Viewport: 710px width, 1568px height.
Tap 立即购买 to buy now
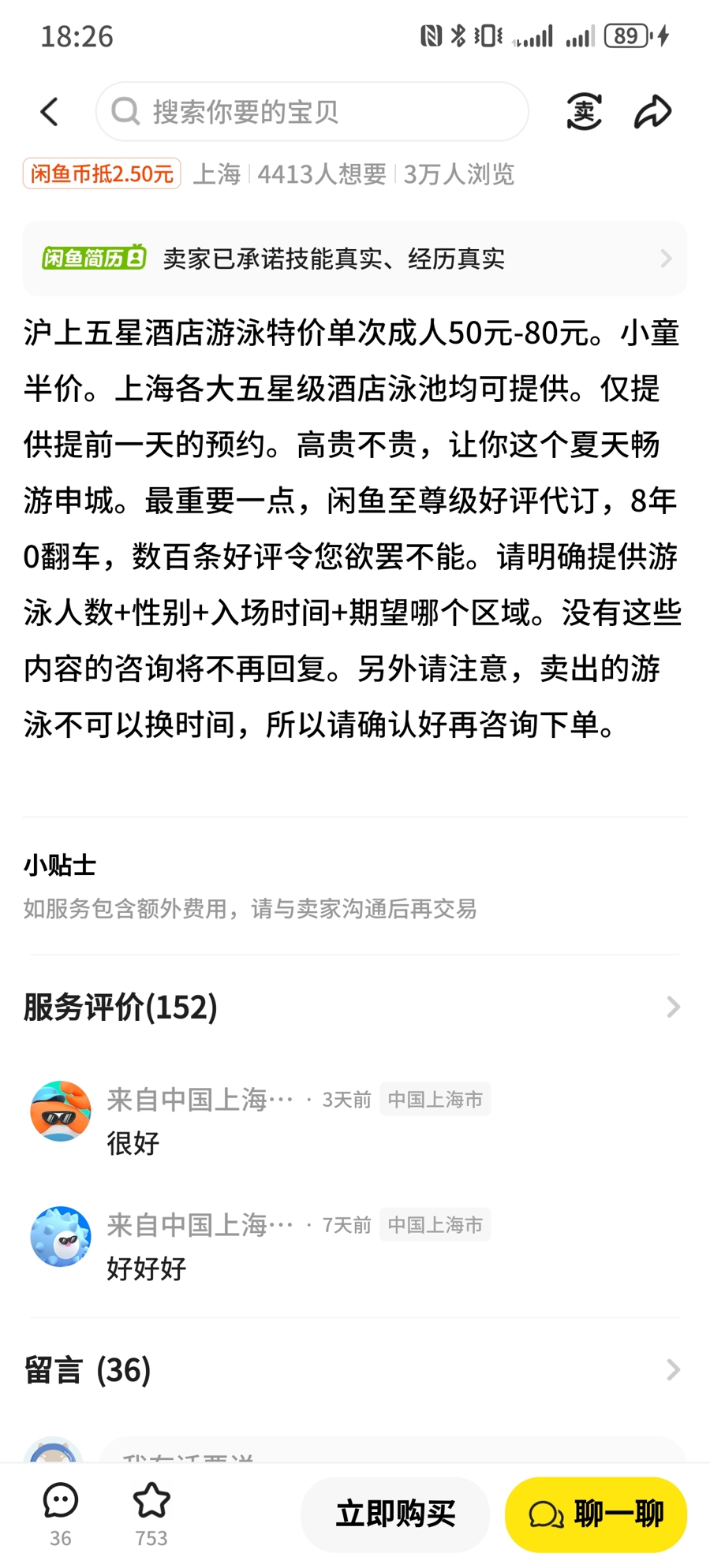click(x=395, y=1514)
